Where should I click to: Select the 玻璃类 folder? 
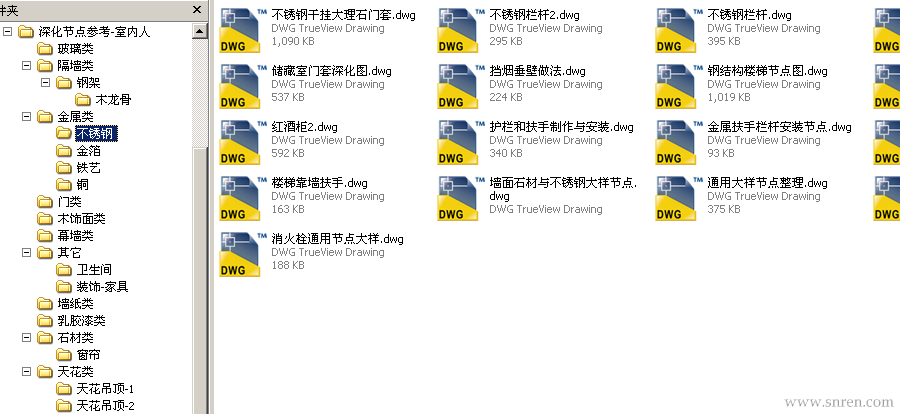pos(75,49)
